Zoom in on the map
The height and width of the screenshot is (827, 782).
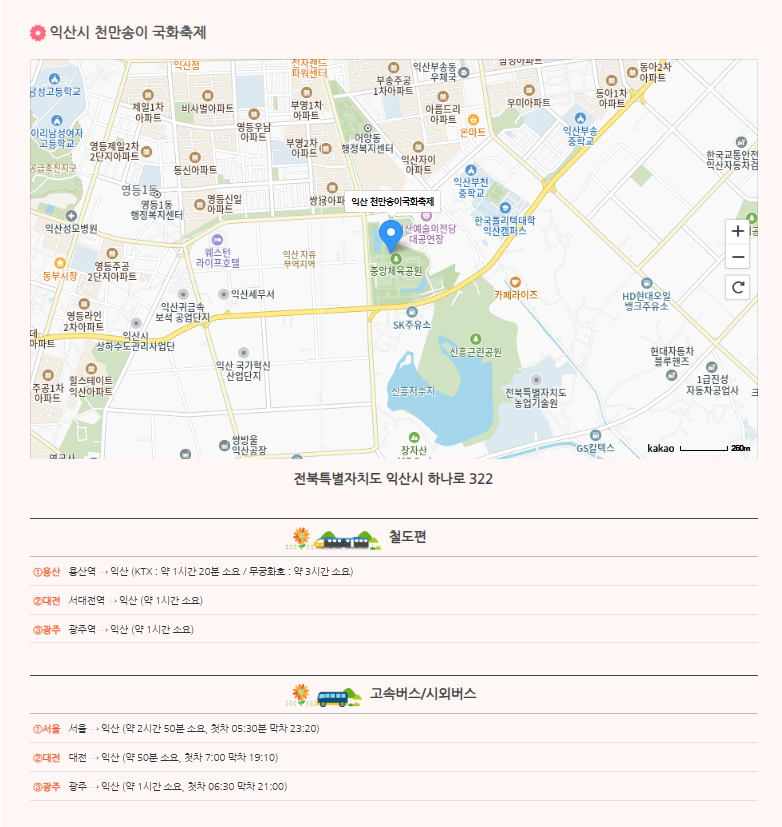coord(738,231)
